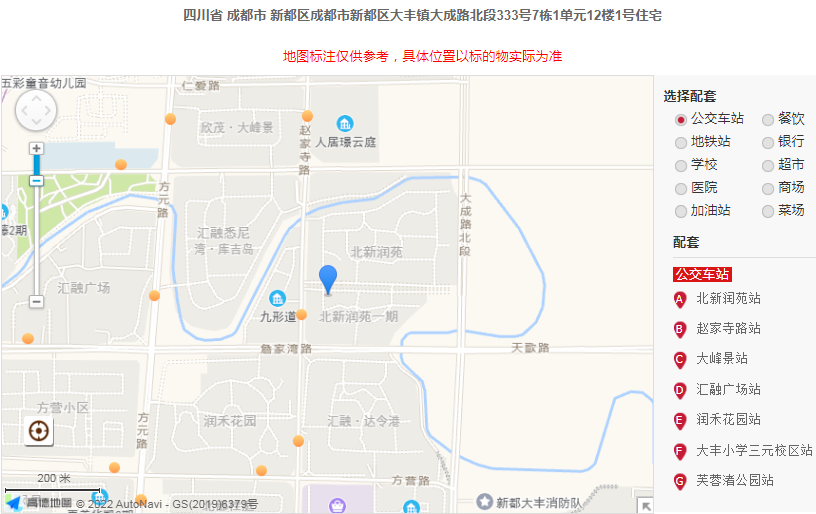Select the 餐饮 radio option
The width and height of the screenshot is (816, 514).
point(768,119)
